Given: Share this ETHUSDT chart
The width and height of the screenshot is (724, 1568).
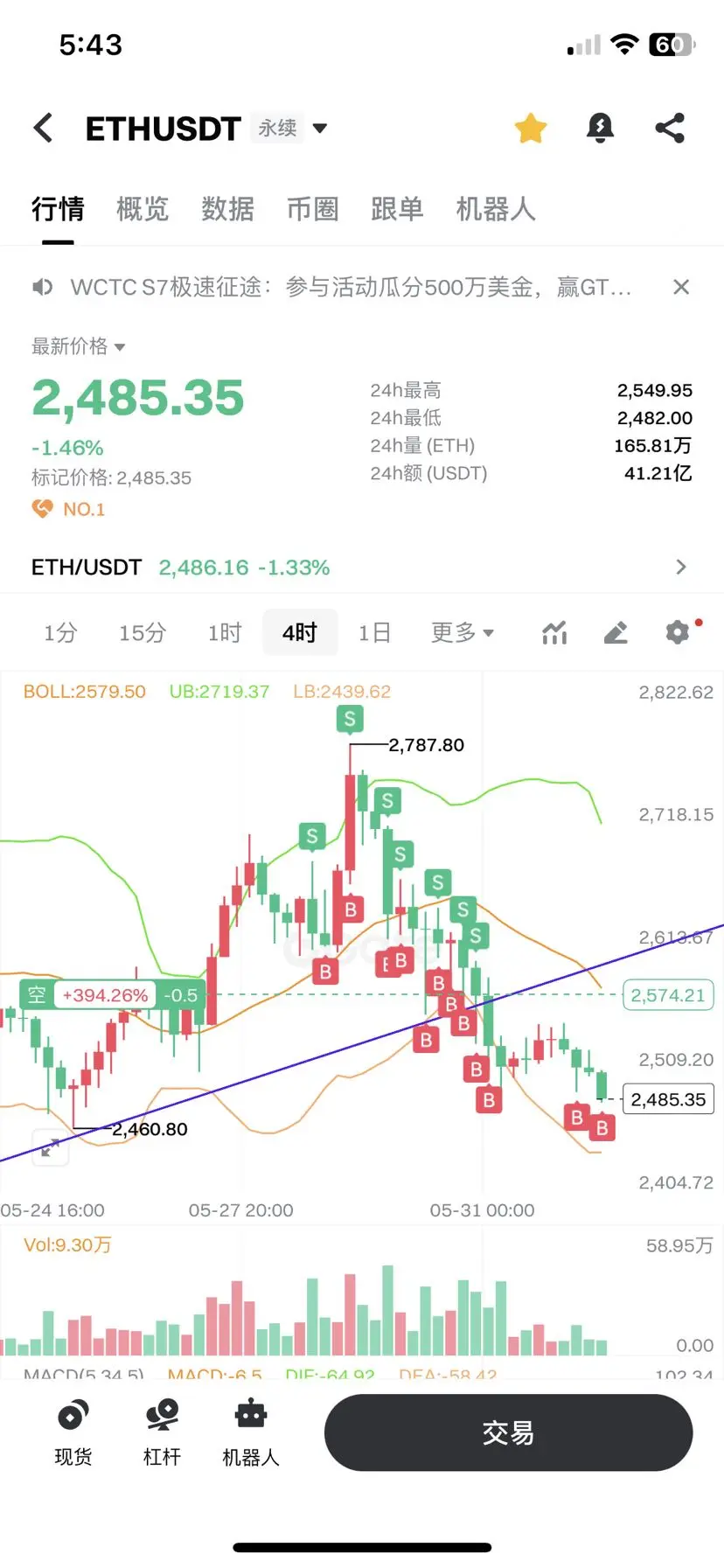Looking at the screenshot, I should (670, 129).
